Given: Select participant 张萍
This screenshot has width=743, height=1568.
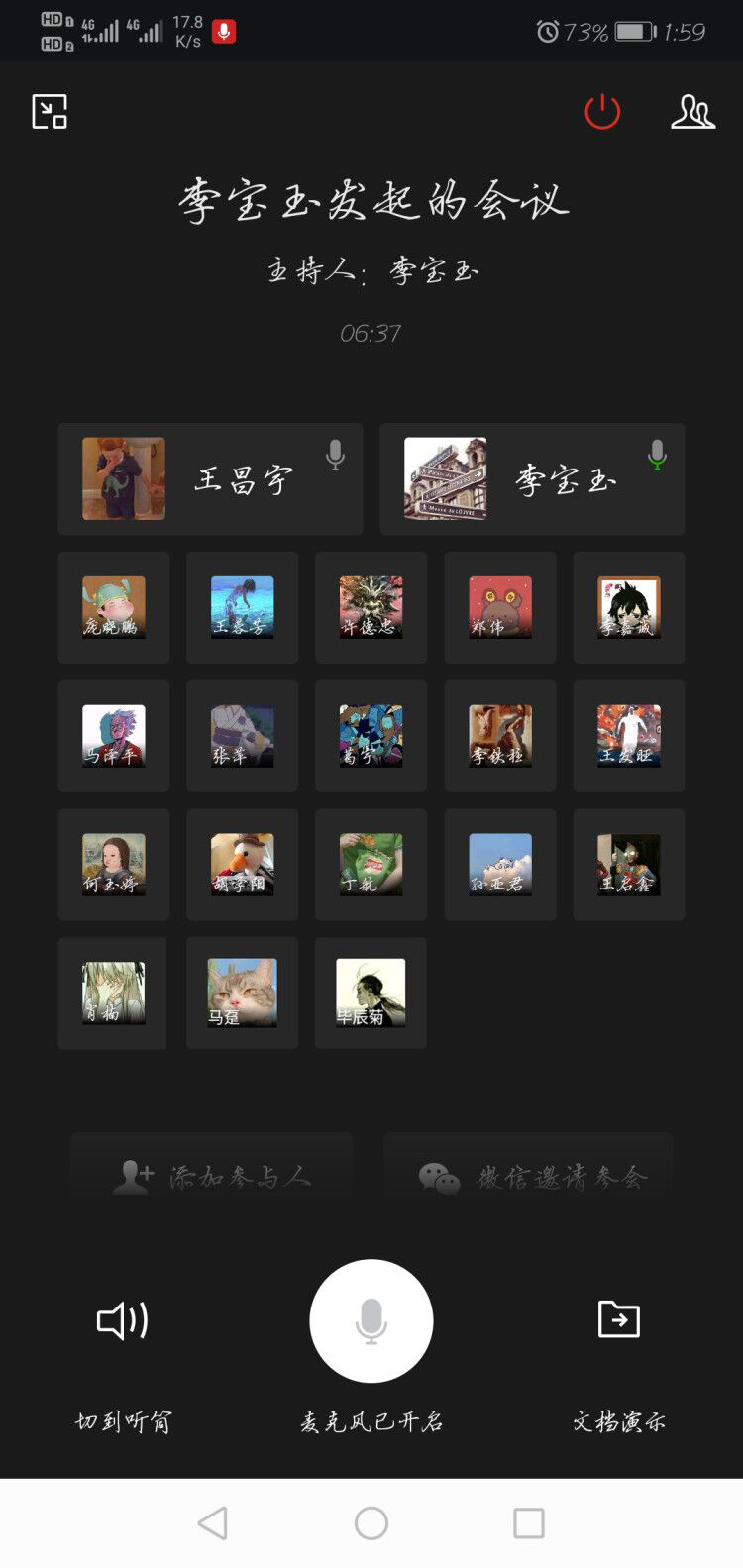Looking at the screenshot, I should point(242,736).
